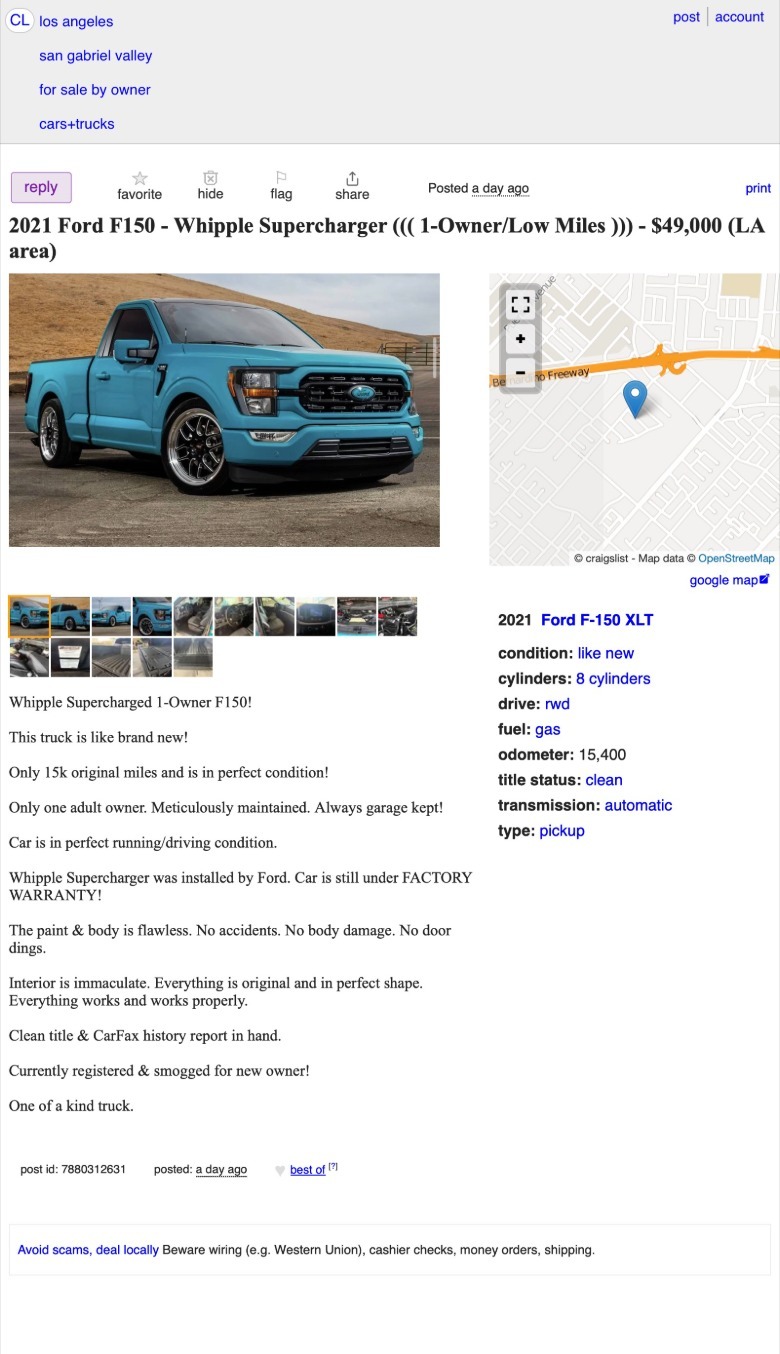The width and height of the screenshot is (780, 1354).
Task: Open the print link
Action: [x=758, y=188]
